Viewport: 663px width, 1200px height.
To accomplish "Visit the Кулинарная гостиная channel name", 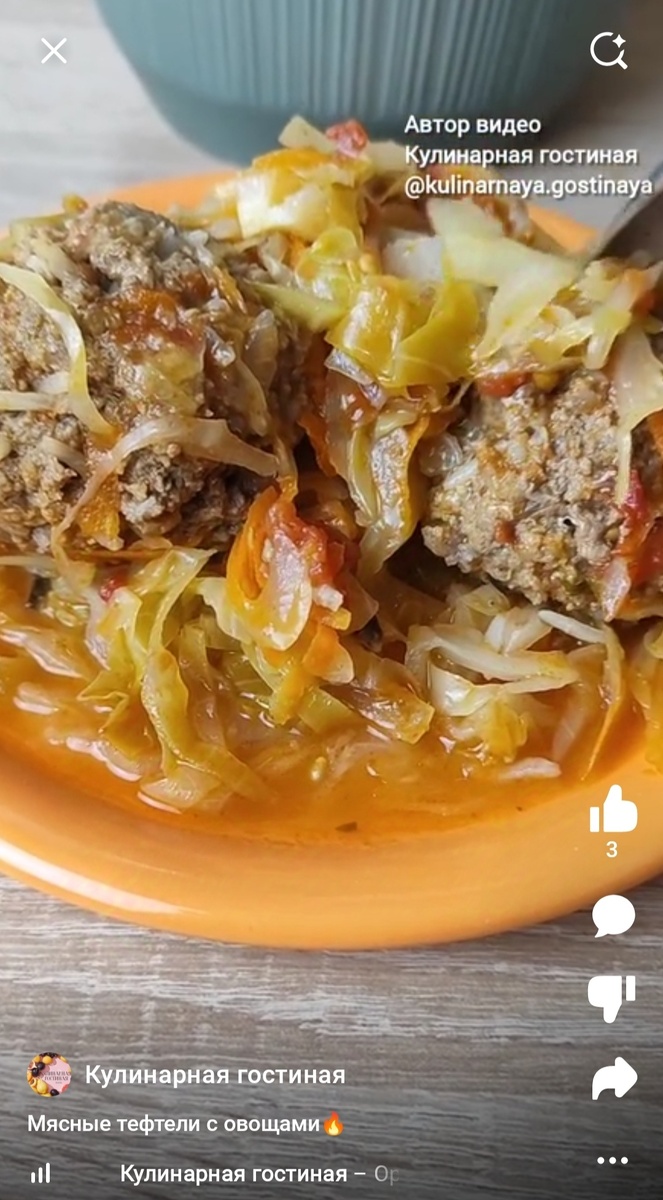I will [215, 1075].
